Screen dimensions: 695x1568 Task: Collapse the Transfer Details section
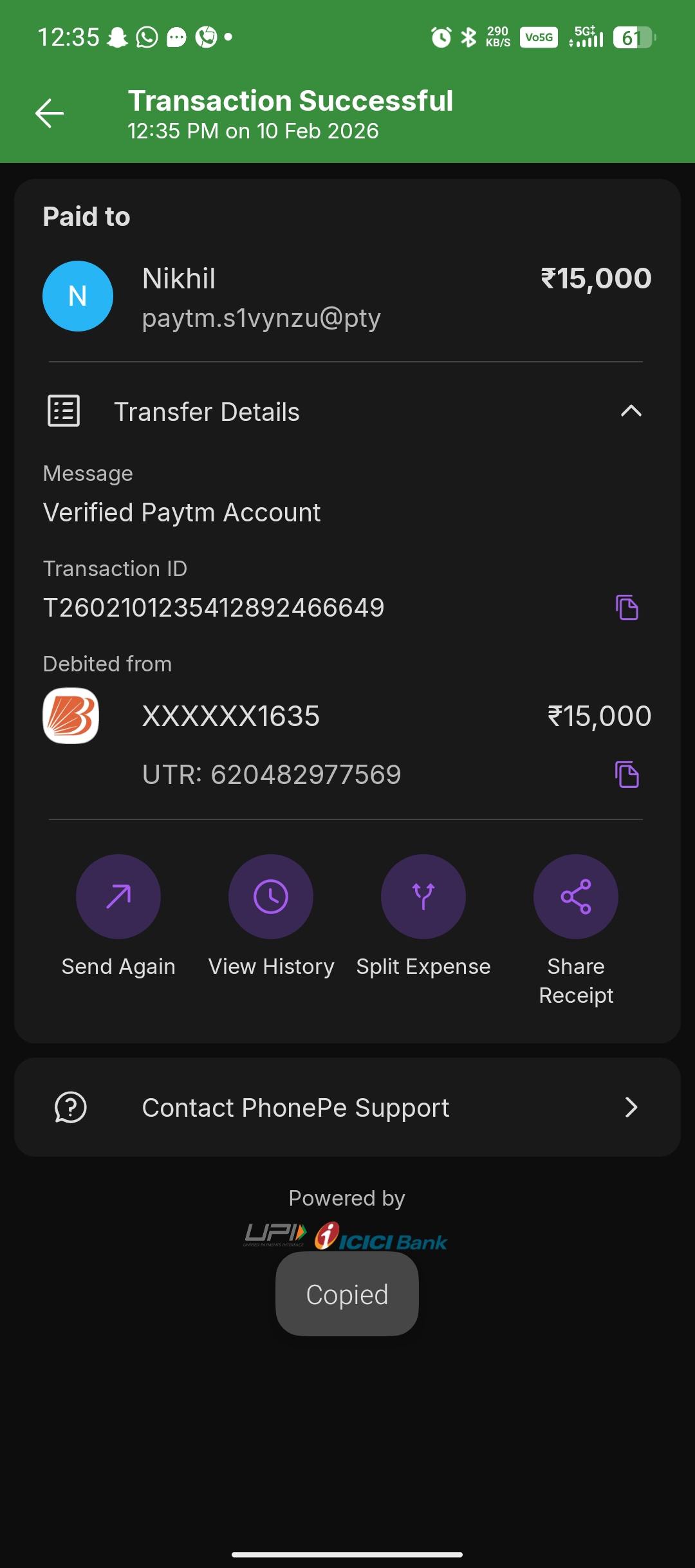click(631, 411)
